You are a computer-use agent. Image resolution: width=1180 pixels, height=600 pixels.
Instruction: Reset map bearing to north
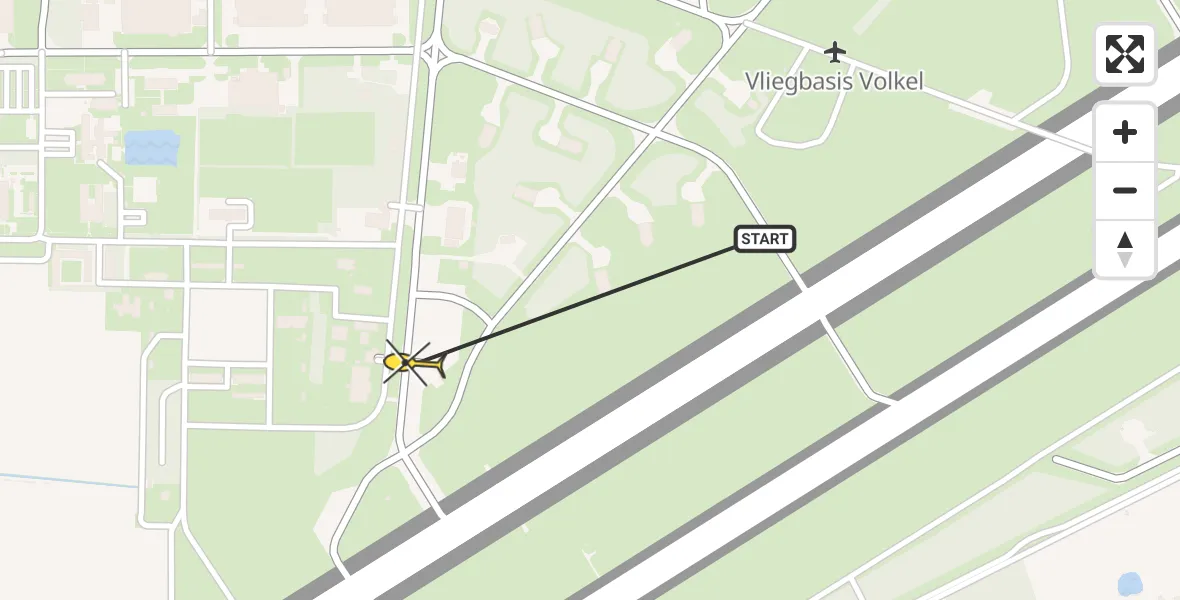(x=1125, y=249)
